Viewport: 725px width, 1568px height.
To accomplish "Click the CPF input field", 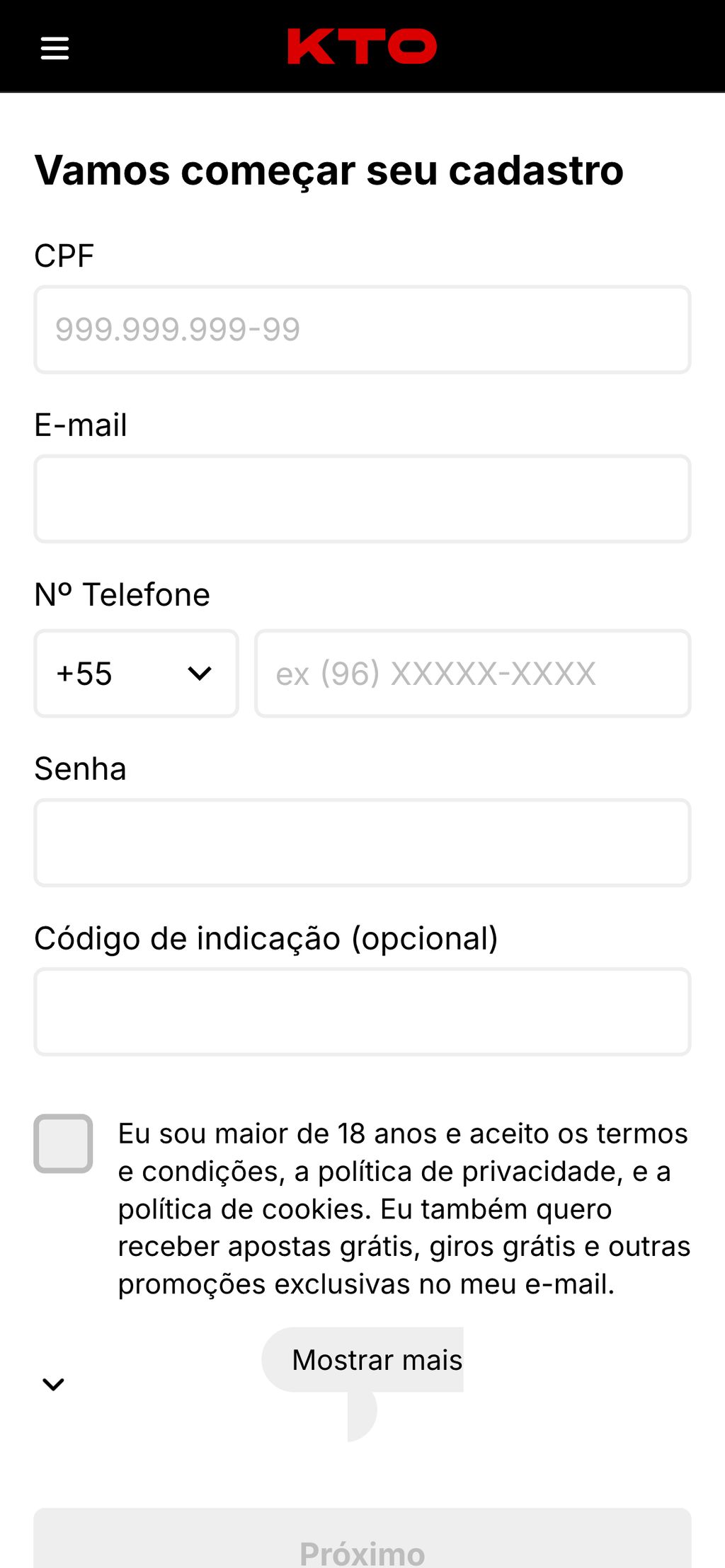I will click(362, 328).
